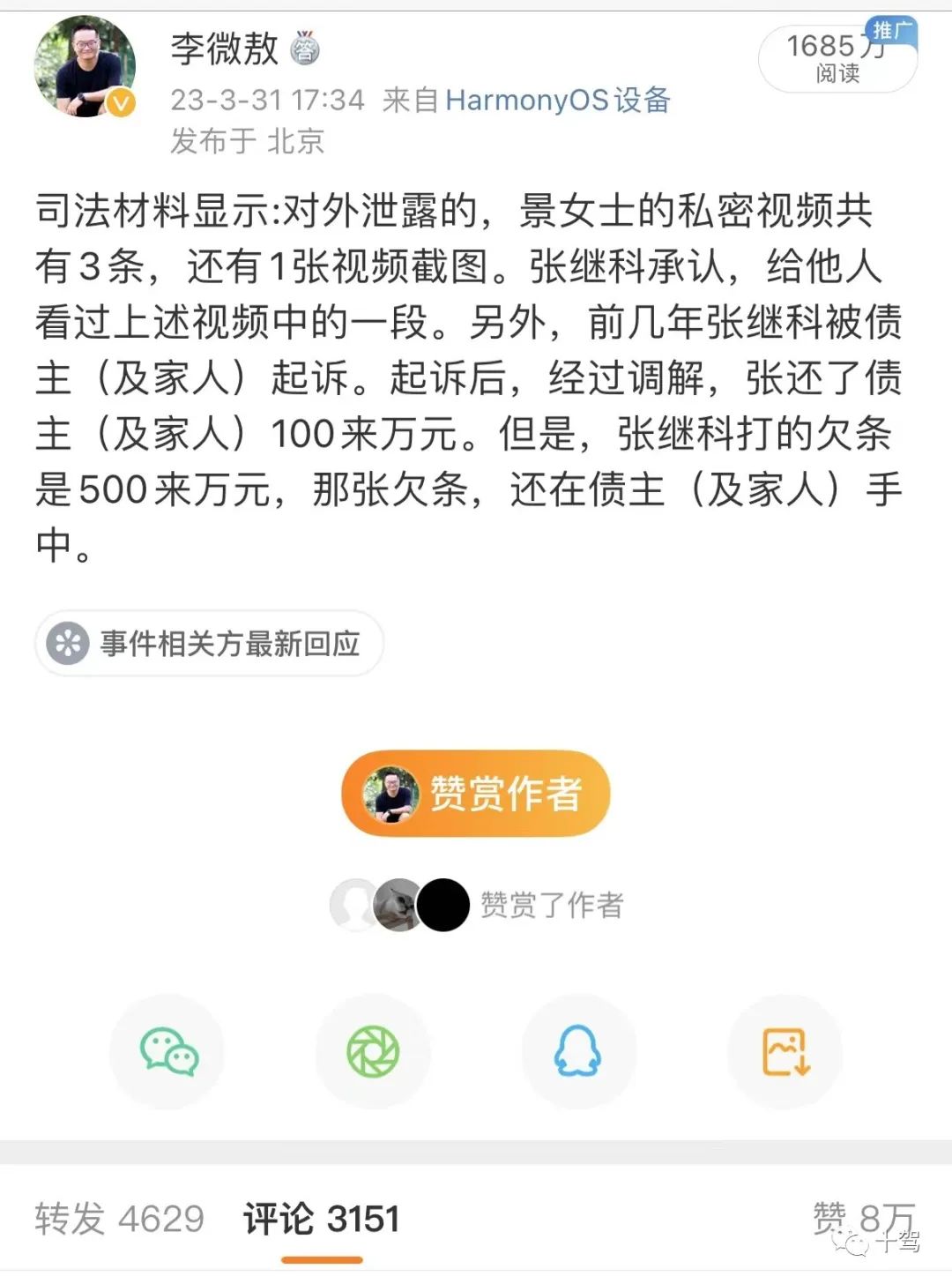Switch to the 转发 4629 tab
The image size is (952, 1284).
(120, 1219)
